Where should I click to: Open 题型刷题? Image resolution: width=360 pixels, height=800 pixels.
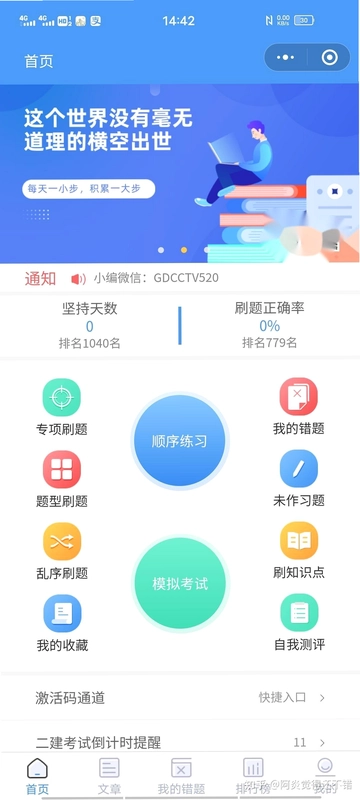[62, 480]
